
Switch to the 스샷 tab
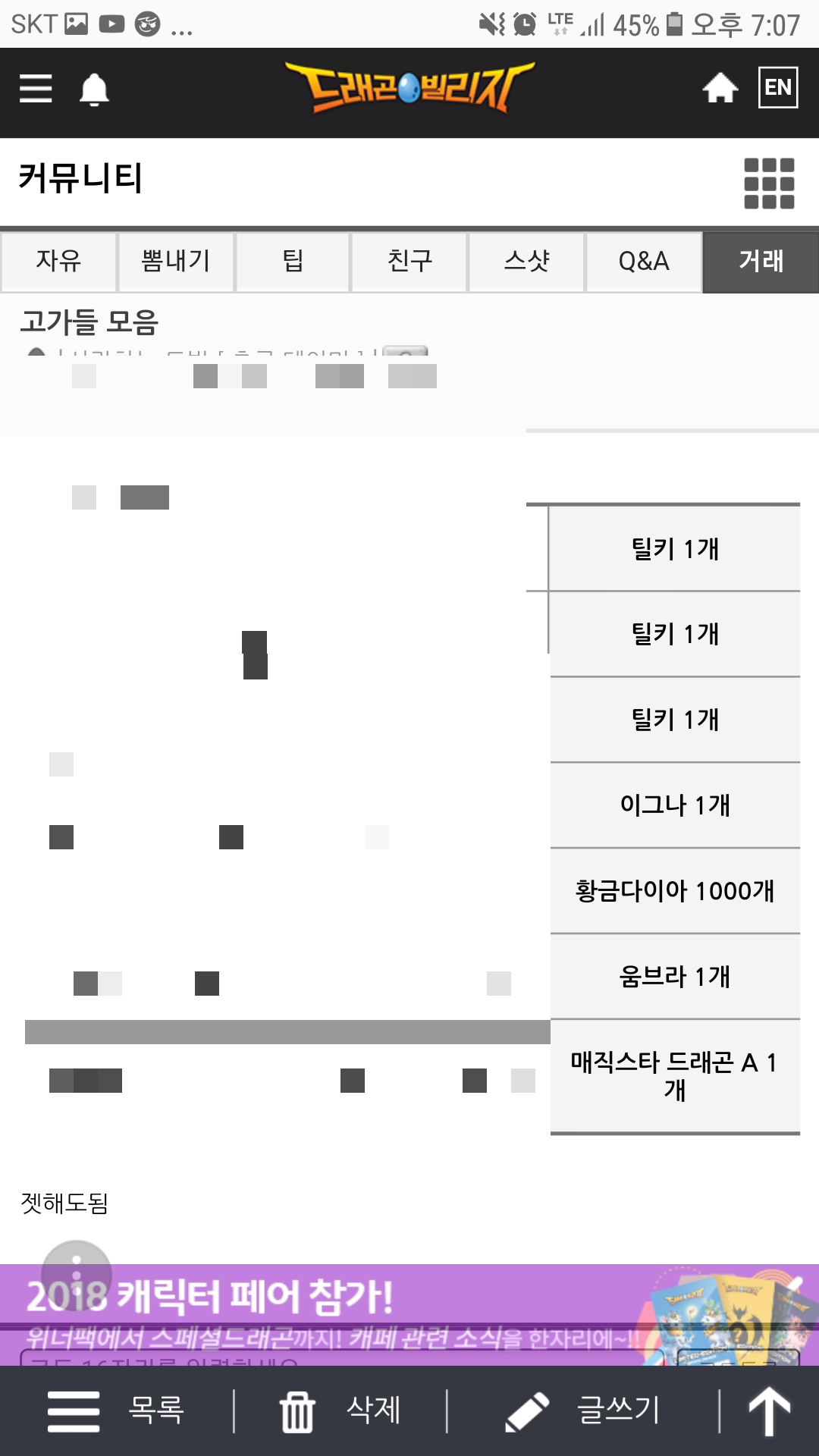526,262
